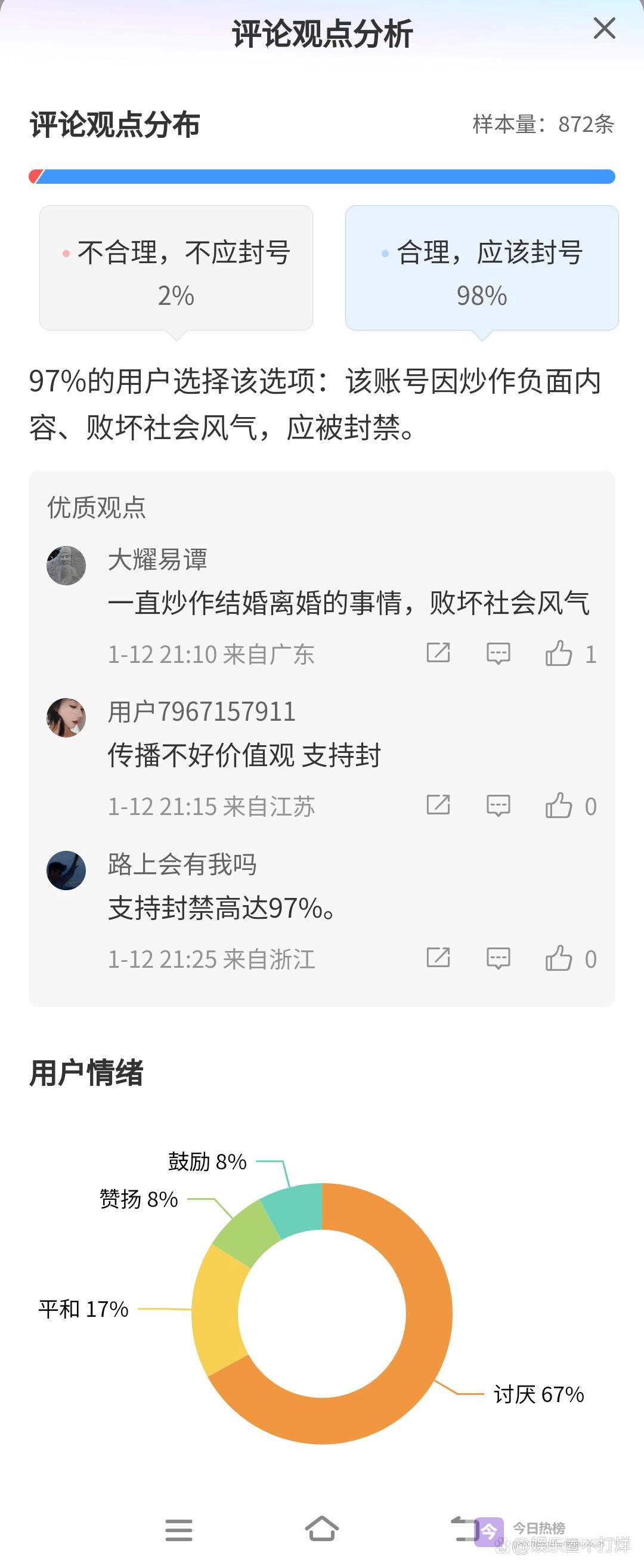Reply to 用户7967157911's comment

coord(498,805)
